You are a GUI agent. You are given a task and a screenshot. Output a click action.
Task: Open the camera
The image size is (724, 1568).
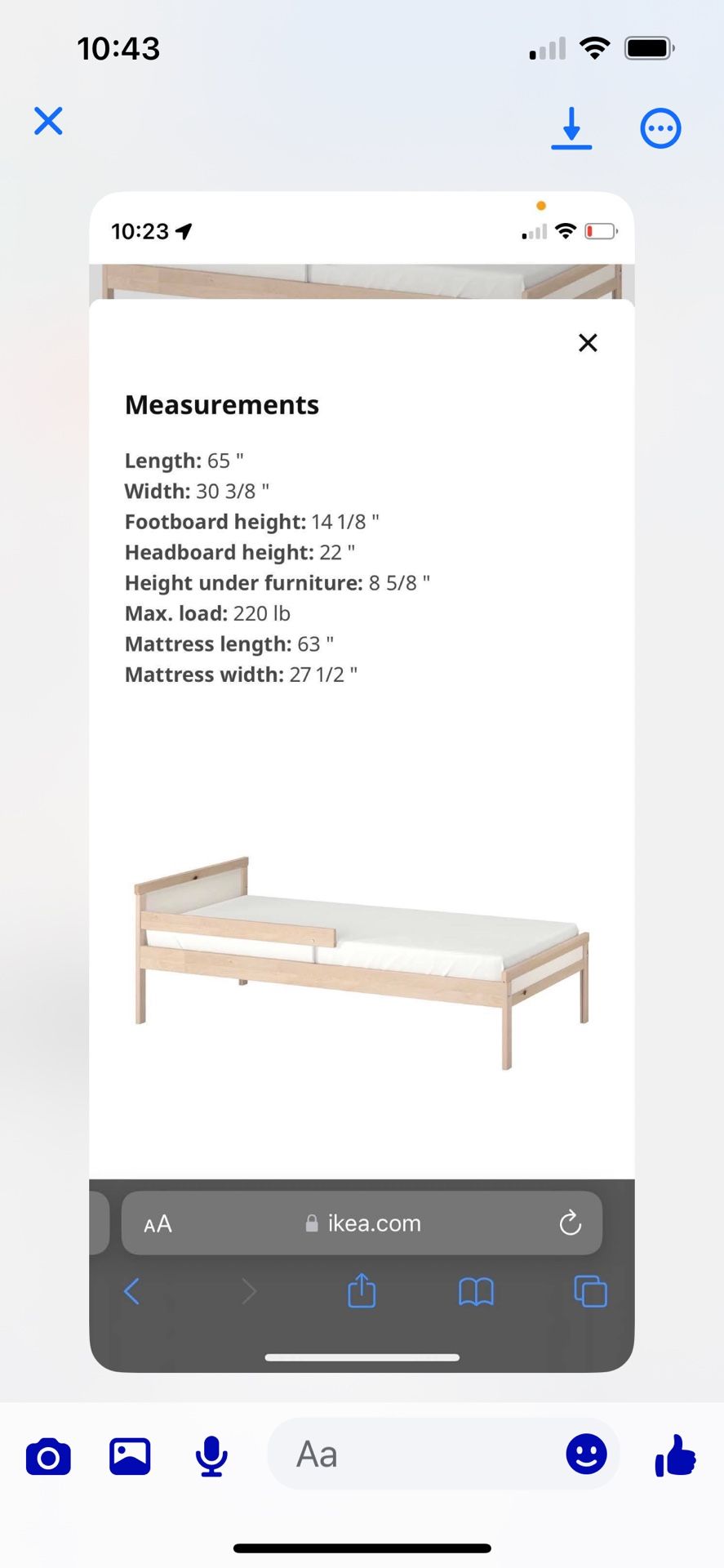48,1456
